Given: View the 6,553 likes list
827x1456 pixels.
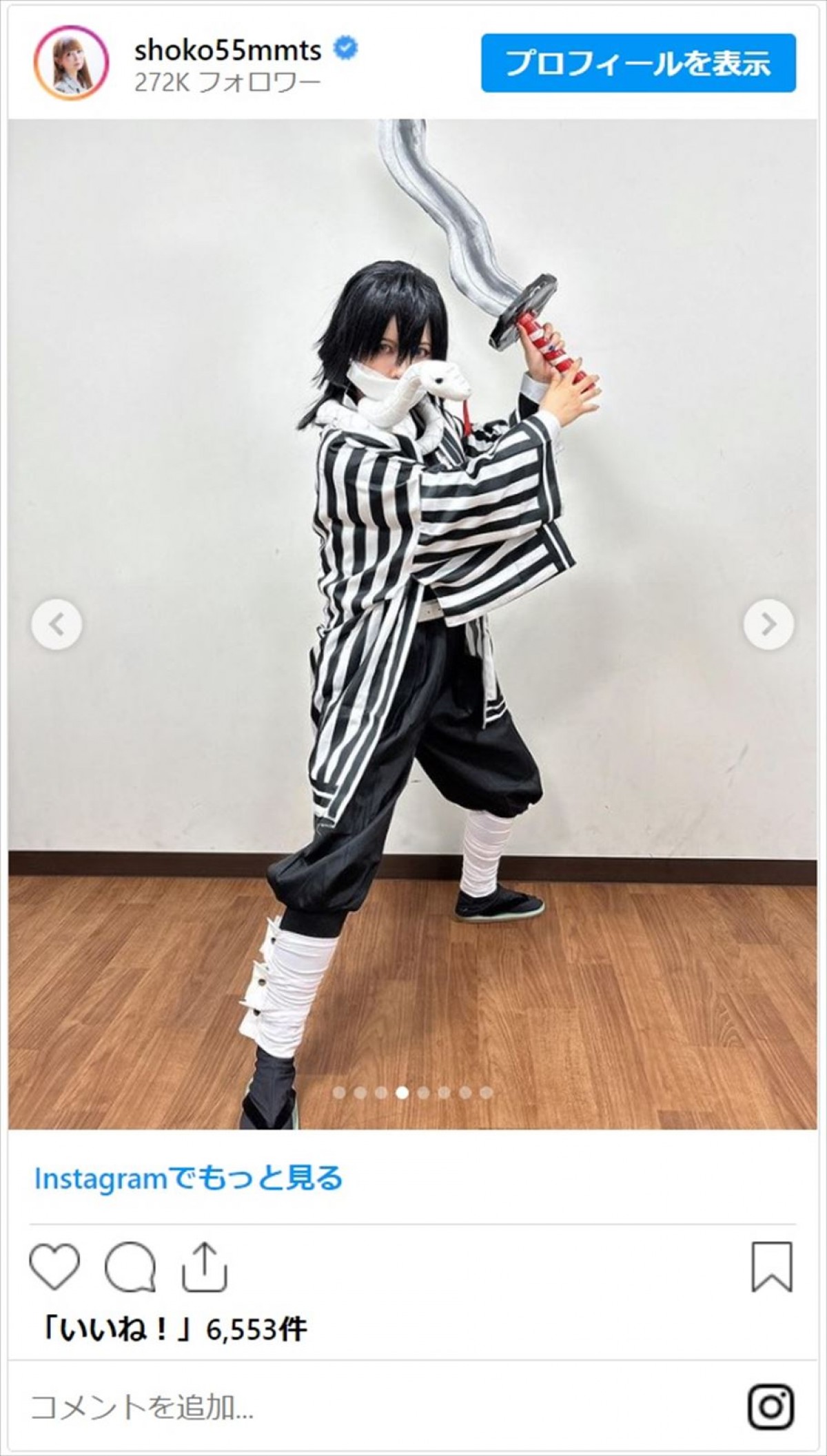Looking at the screenshot, I should pos(172,1329).
